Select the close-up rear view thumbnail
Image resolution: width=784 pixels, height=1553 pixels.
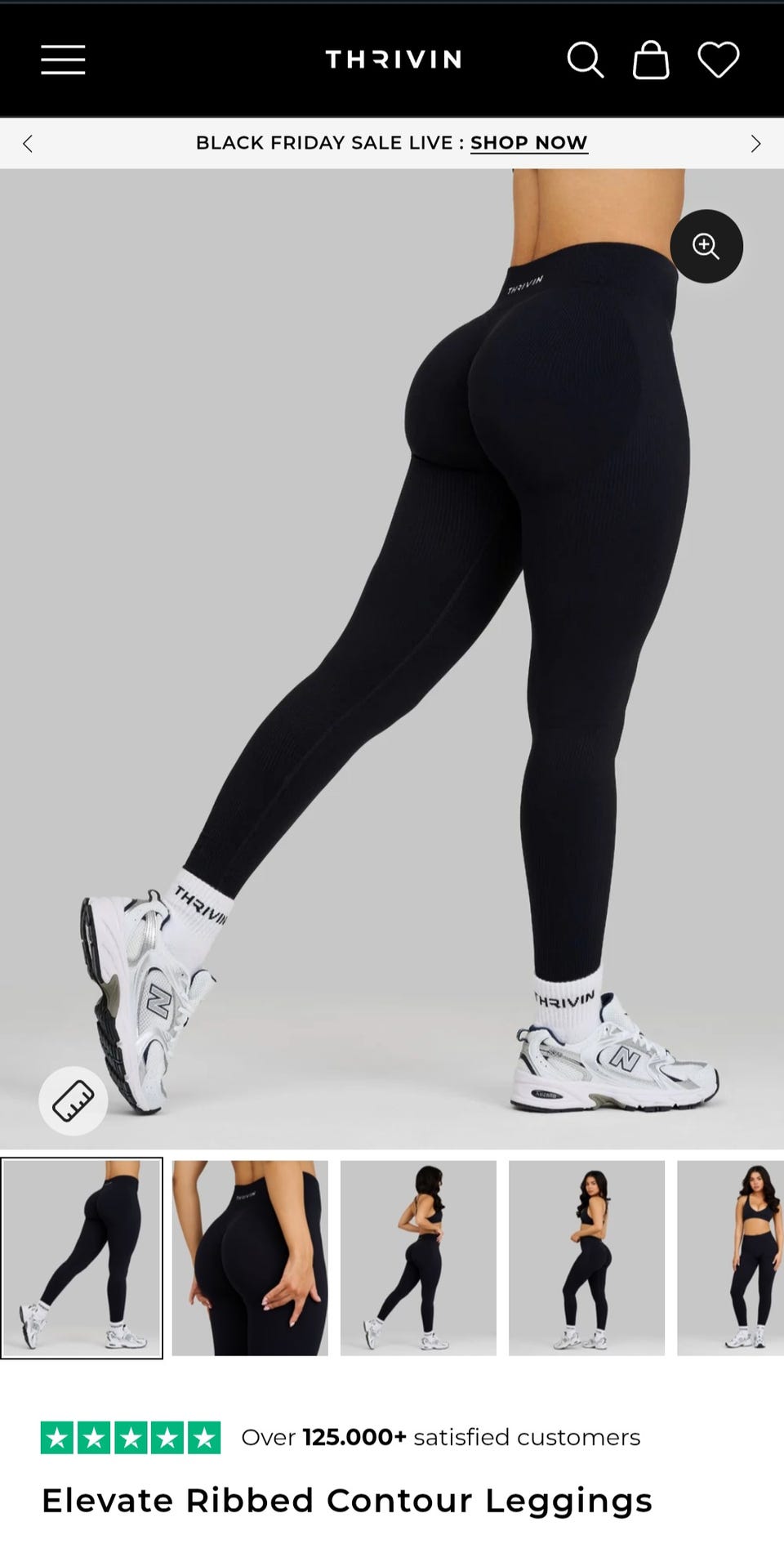[x=250, y=1258]
